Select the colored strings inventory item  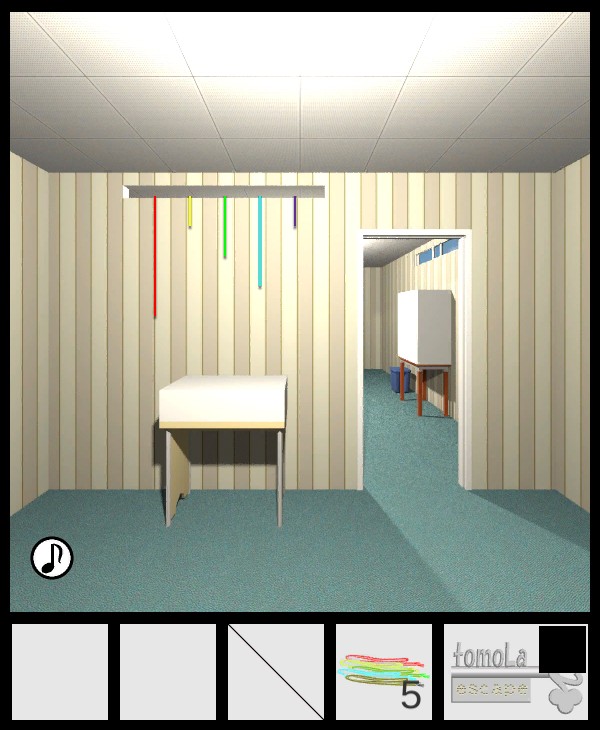(x=383, y=672)
